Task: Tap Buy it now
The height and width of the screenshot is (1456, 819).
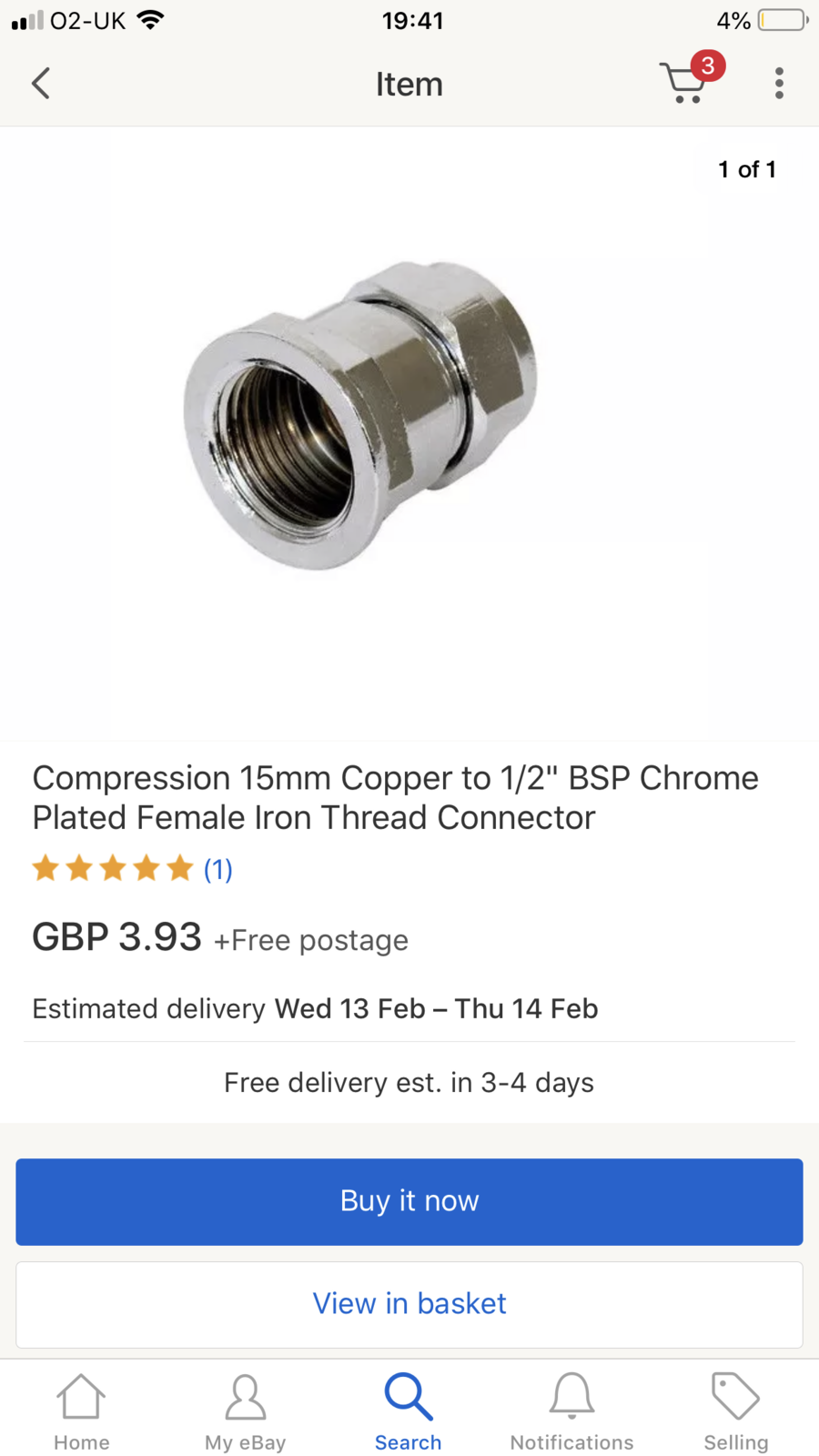Action: point(409,1201)
